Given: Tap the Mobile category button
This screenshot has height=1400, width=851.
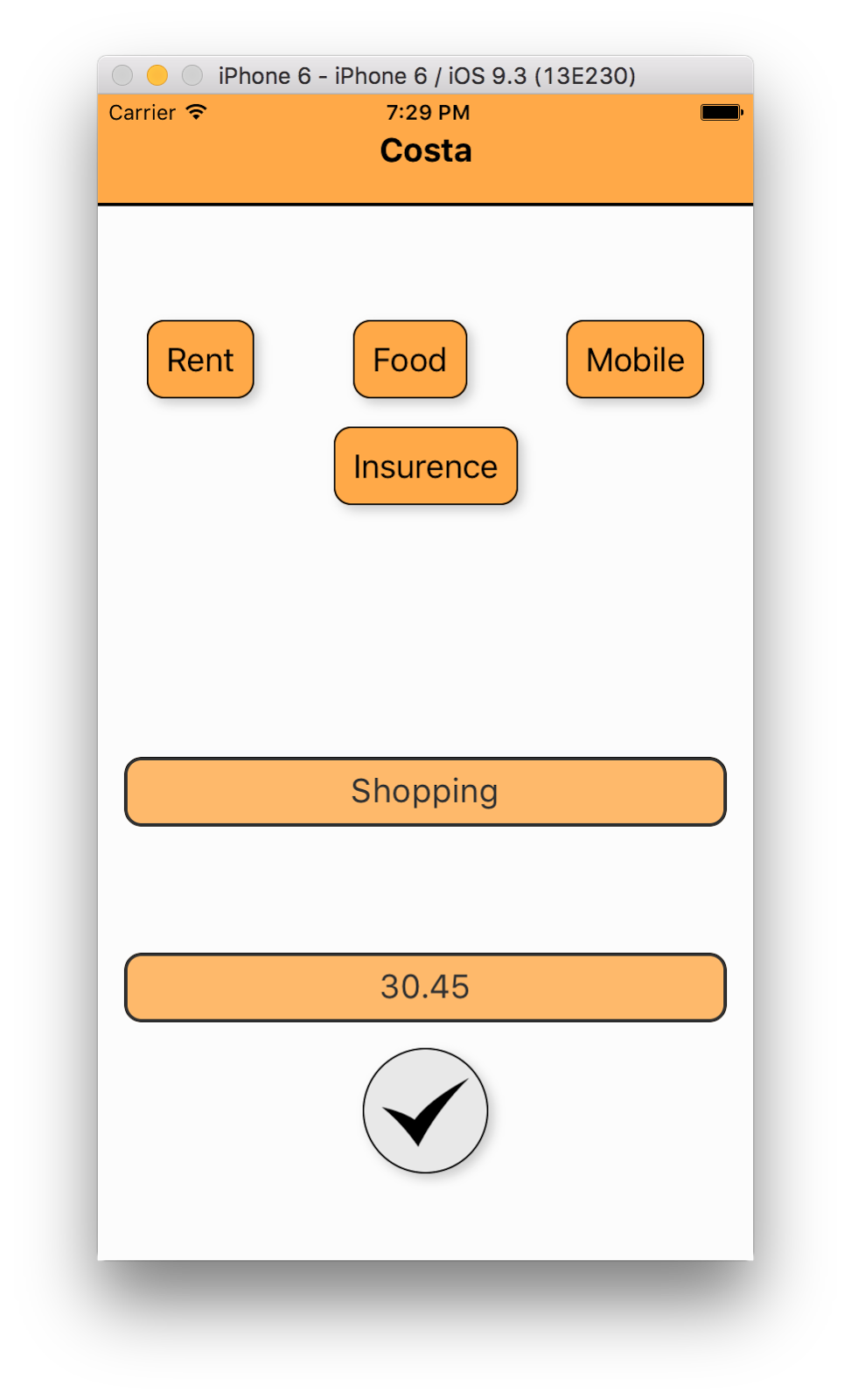Looking at the screenshot, I should point(635,360).
